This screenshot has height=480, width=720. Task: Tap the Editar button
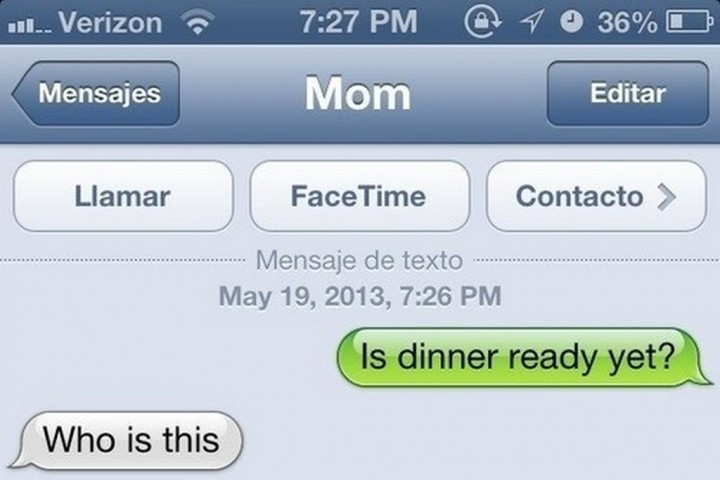[627, 94]
